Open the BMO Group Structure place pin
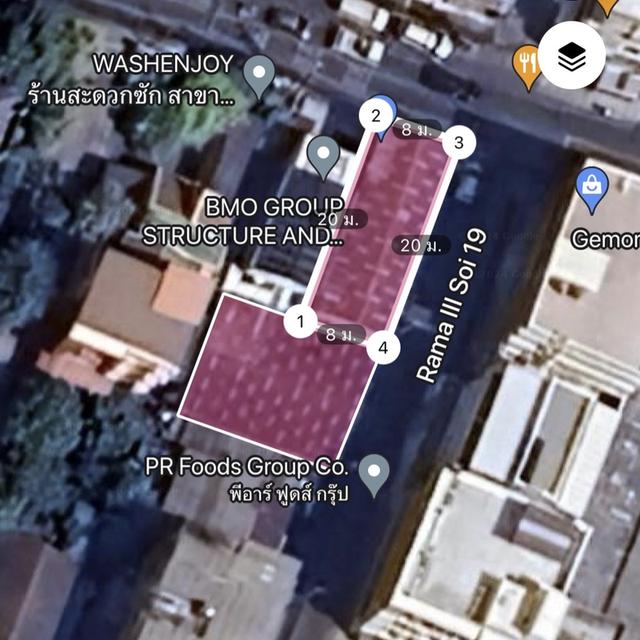640x640 pixels. (323, 155)
